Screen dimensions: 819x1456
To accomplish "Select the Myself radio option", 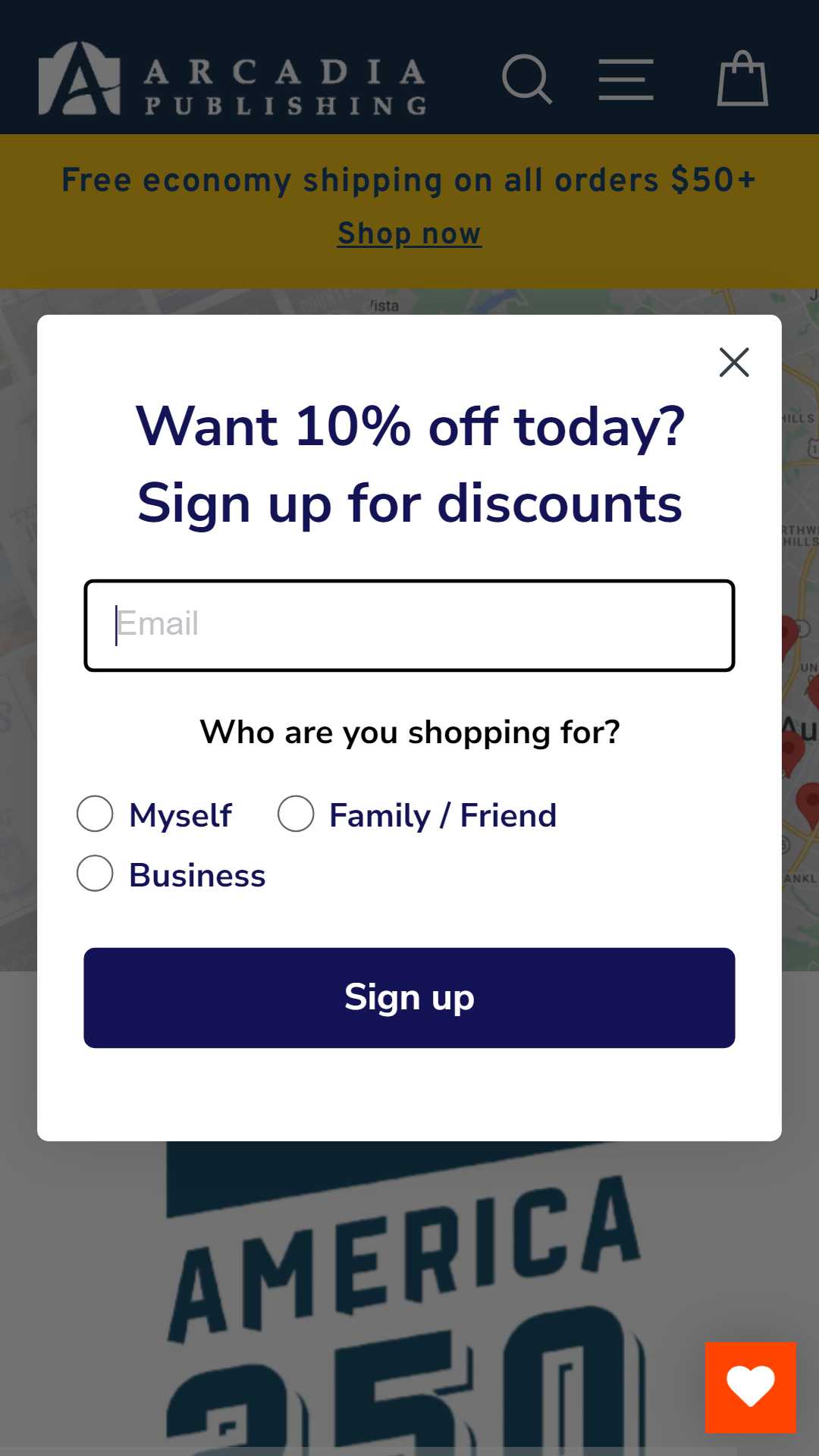I will [x=95, y=814].
